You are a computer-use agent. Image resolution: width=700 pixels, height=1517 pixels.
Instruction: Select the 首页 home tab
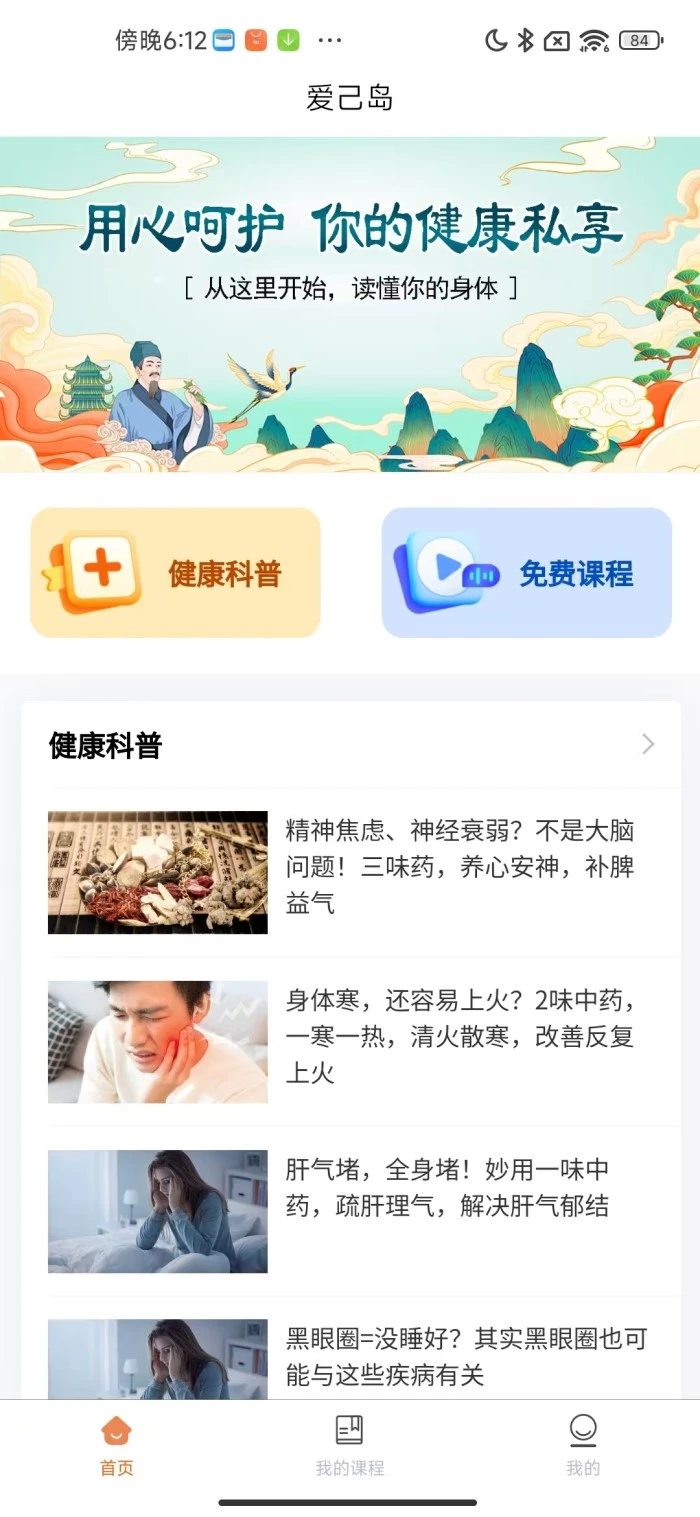117,1445
